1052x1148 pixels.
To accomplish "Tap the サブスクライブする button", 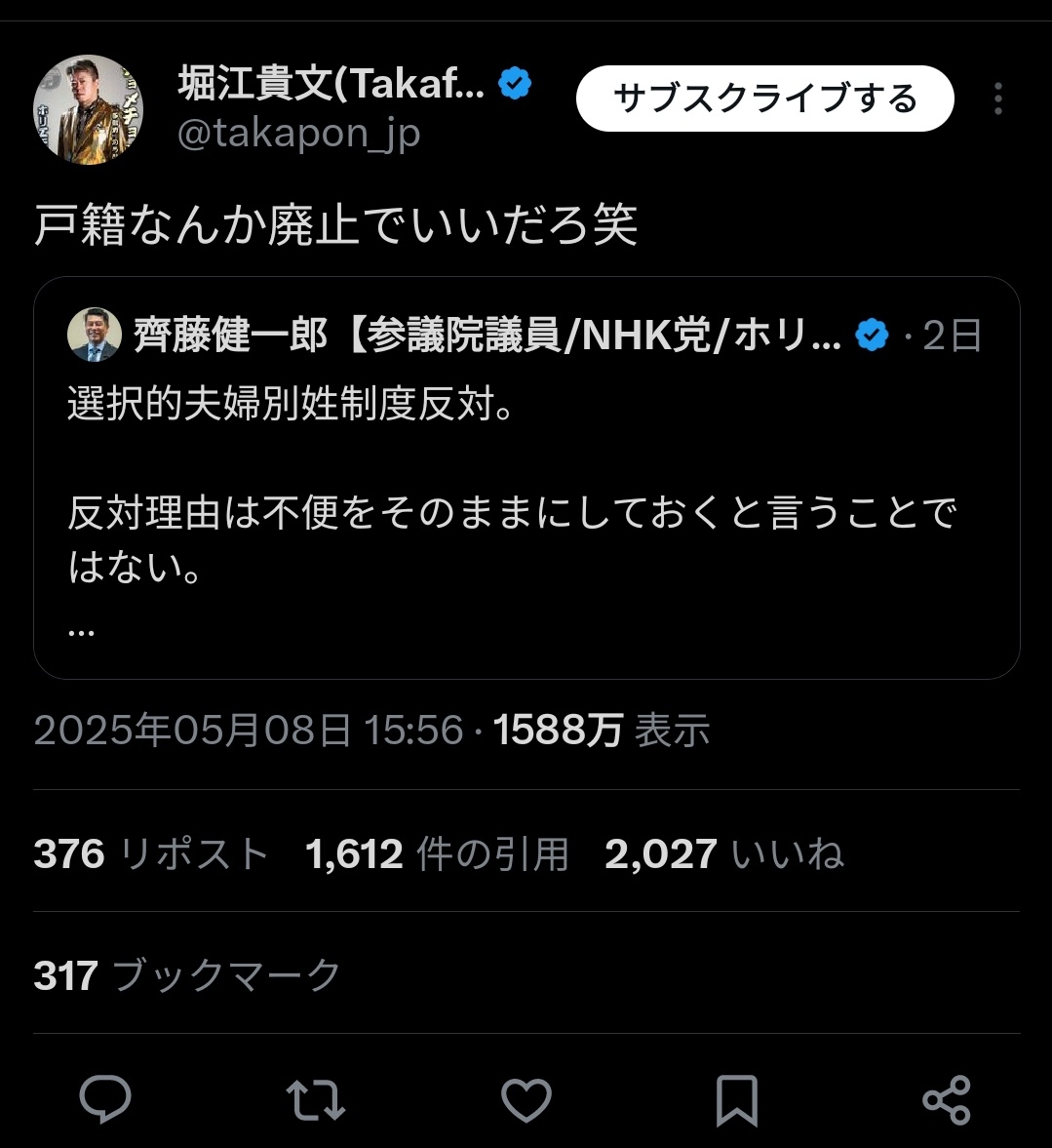I will pyautogui.click(x=764, y=99).
